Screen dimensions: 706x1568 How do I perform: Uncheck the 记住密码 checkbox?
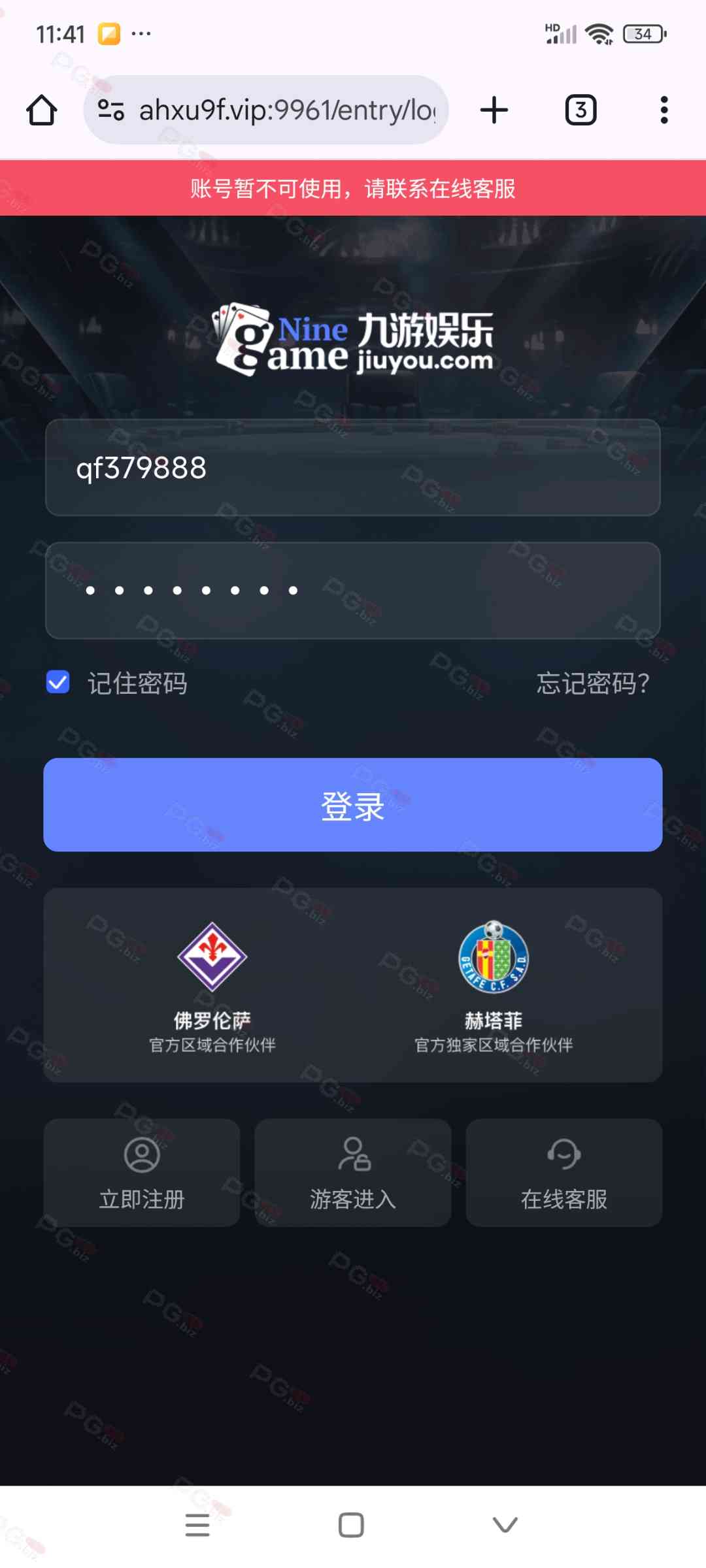click(58, 683)
